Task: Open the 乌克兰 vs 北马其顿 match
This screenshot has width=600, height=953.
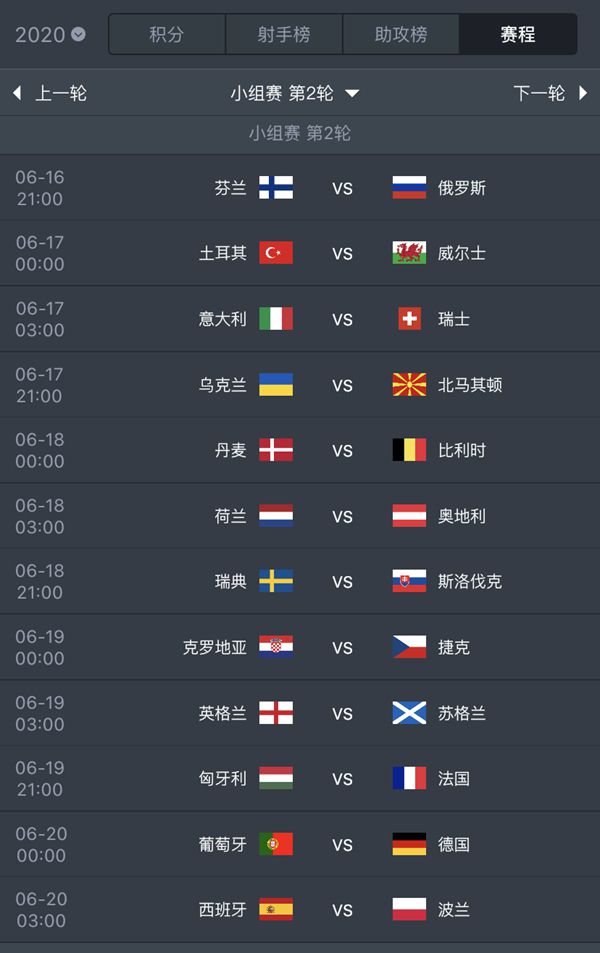Action: 342,385
